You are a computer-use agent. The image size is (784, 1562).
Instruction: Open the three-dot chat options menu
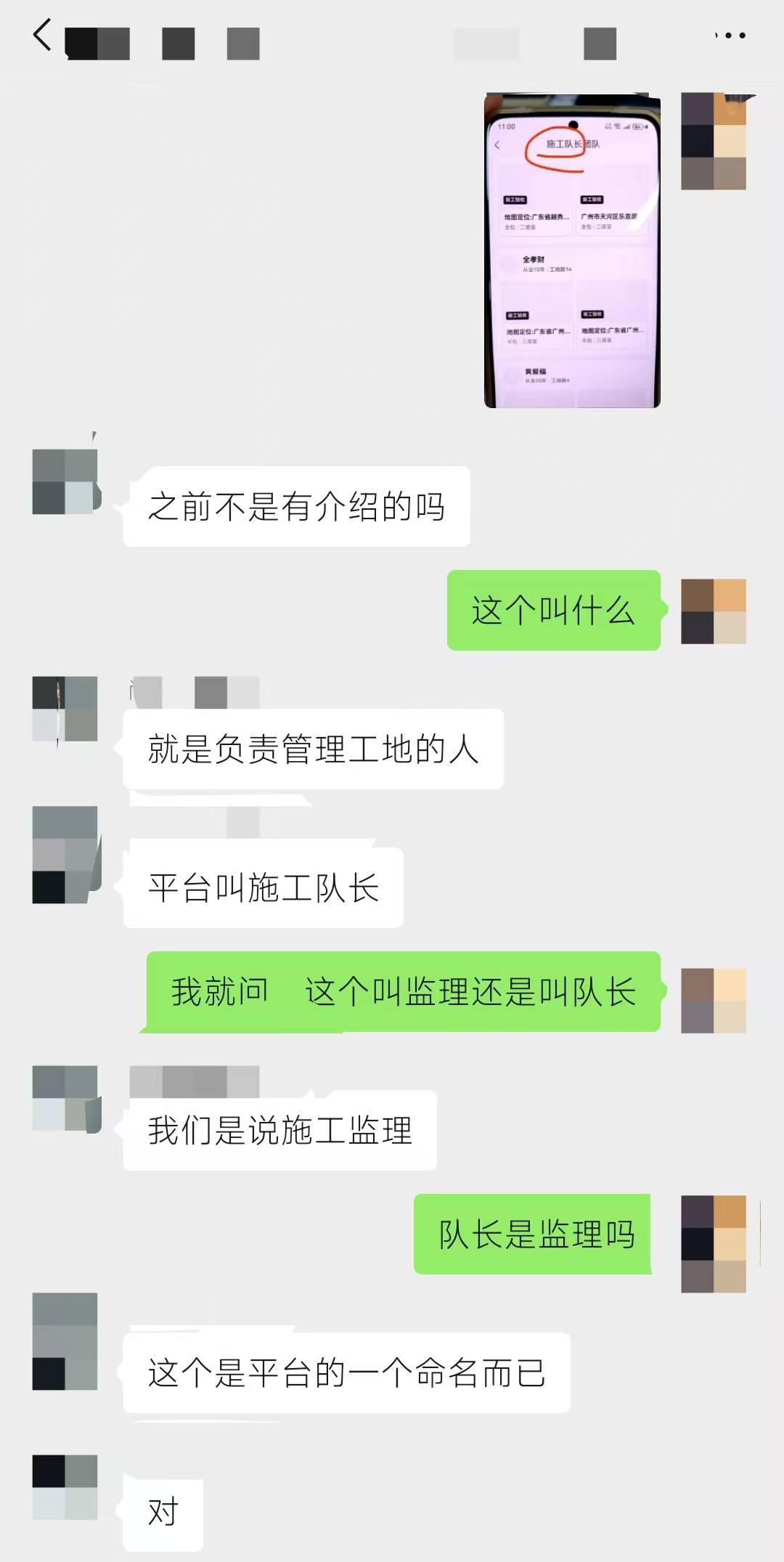[730, 35]
